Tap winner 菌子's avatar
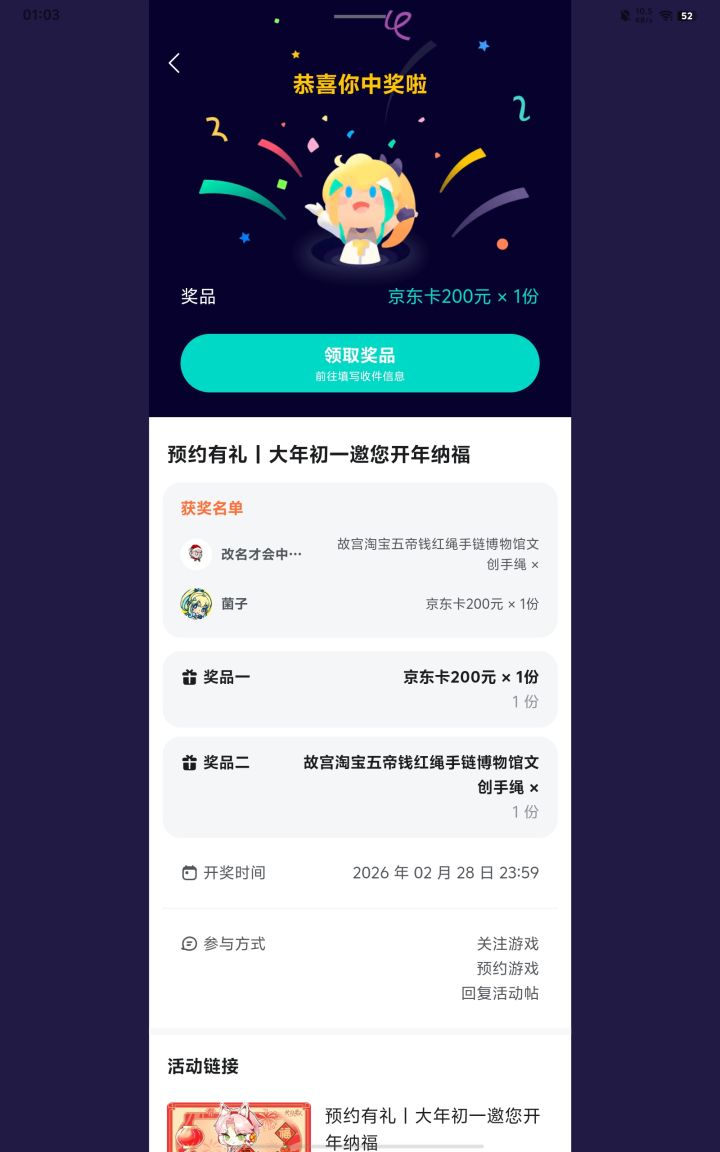The image size is (720, 1152). pos(197,604)
